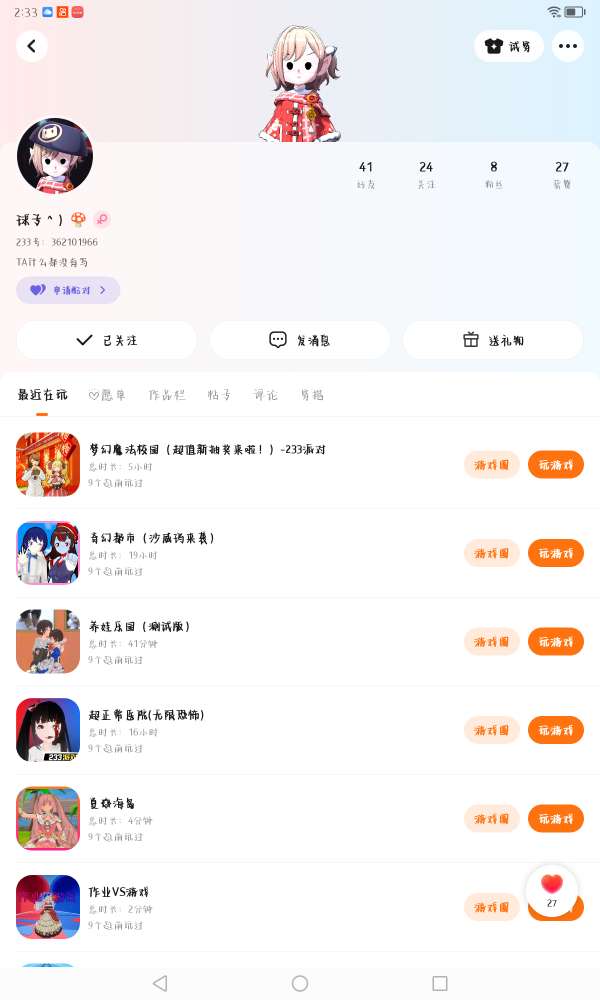This screenshot has width=600, height=1000.
Task: View the 粉丝 followers list
Action: [493, 174]
